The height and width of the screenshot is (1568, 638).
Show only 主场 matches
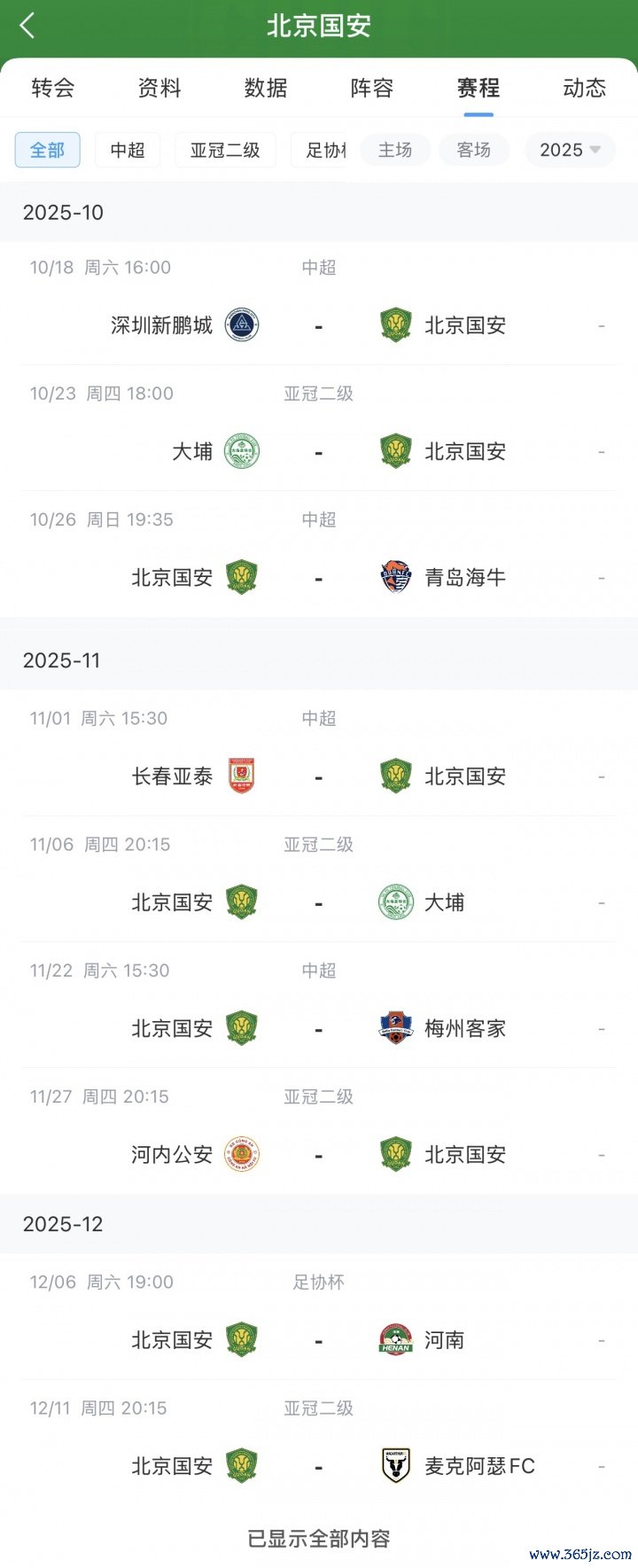(395, 150)
